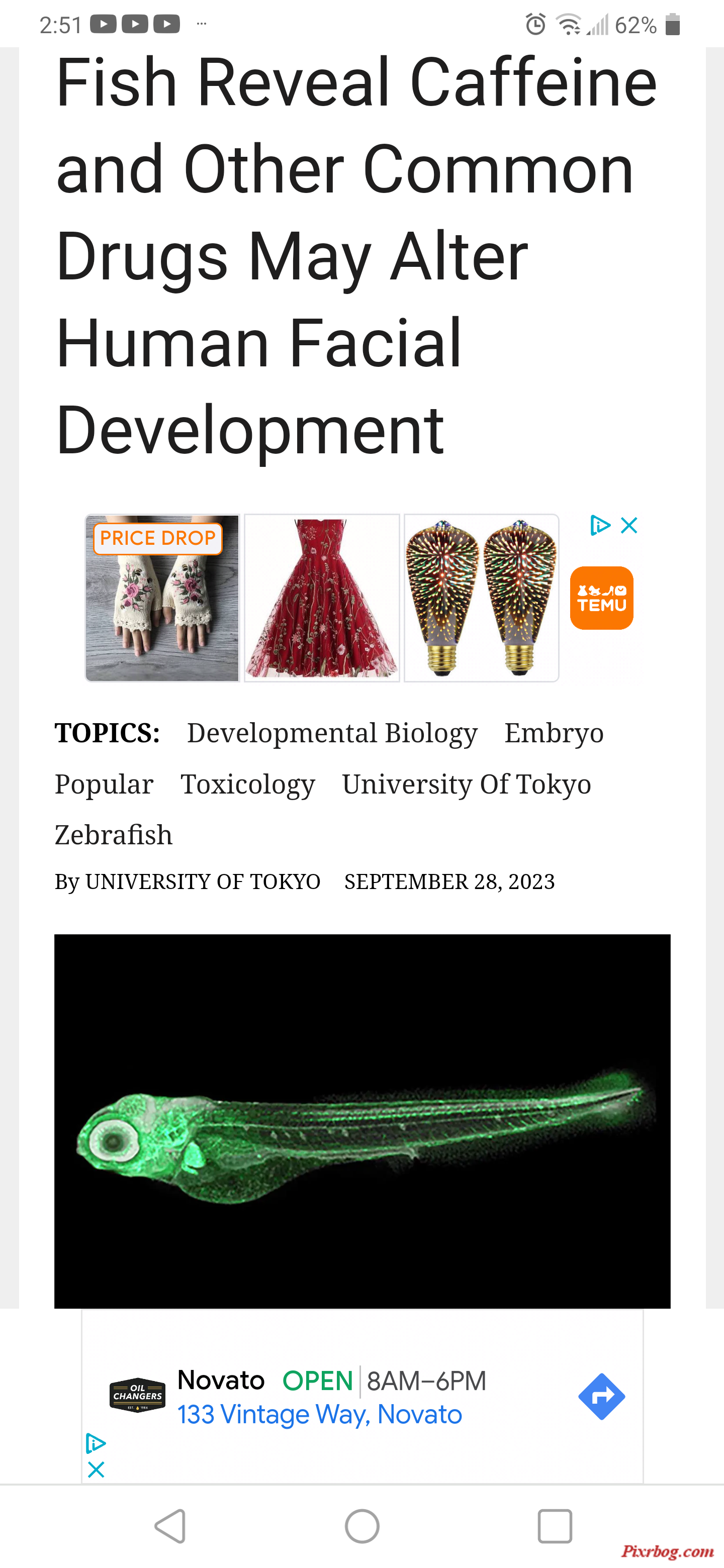Open the zebrafish article image

coord(363,1121)
